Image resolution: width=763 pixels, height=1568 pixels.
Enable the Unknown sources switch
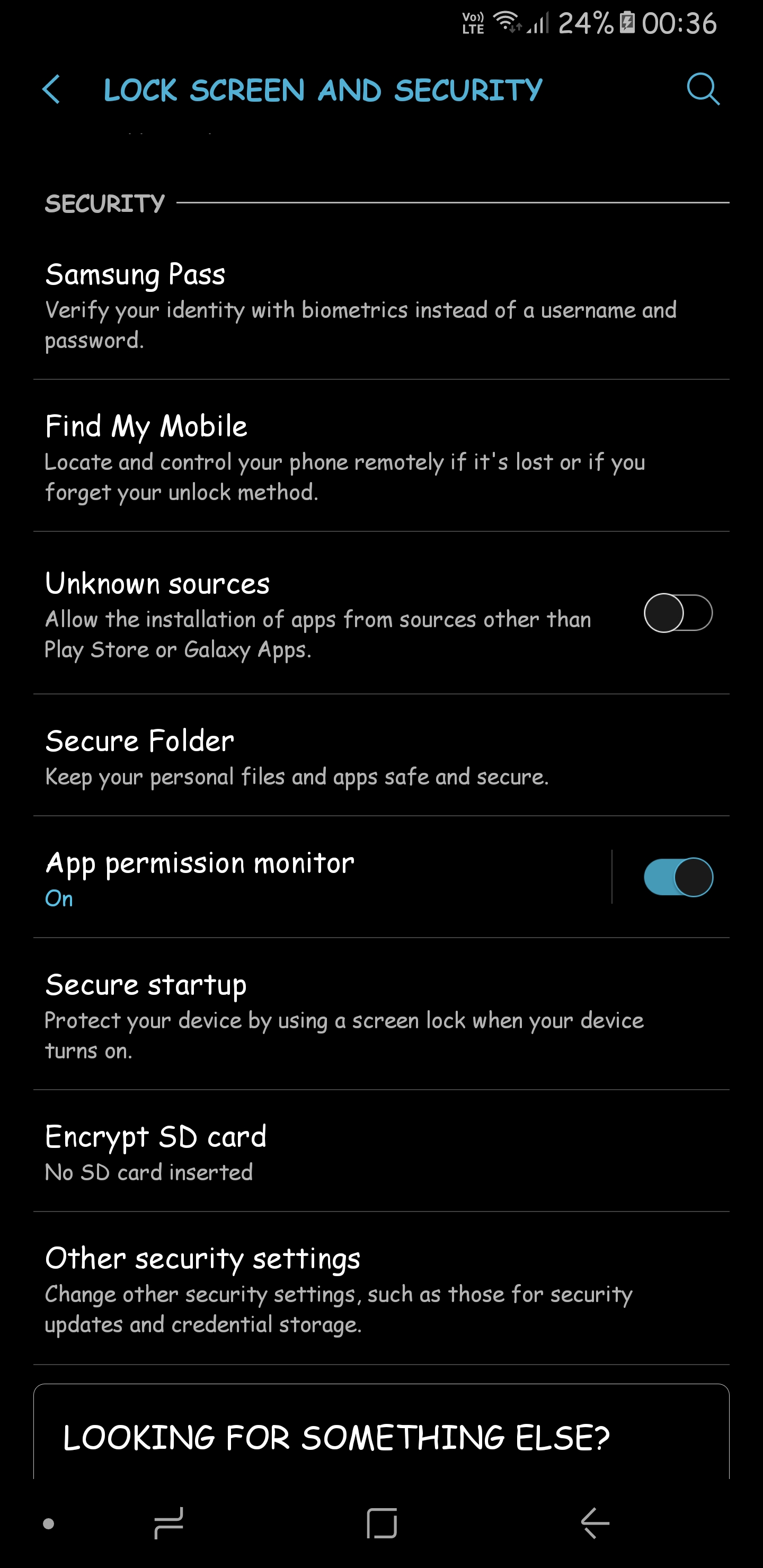678,613
